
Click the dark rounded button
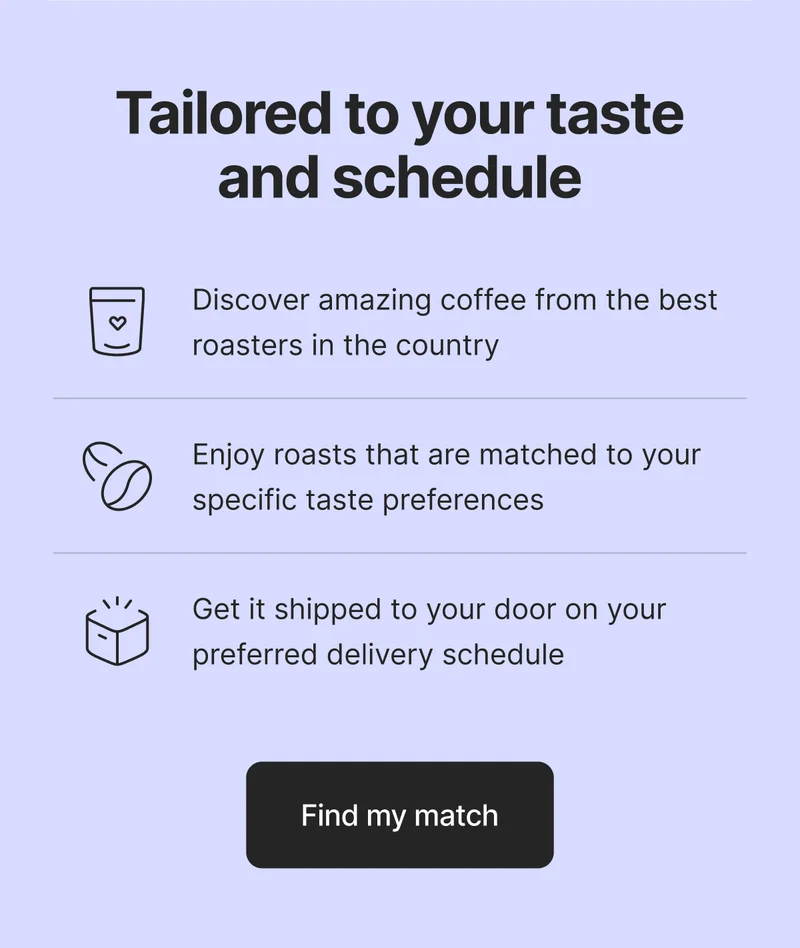pos(399,814)
